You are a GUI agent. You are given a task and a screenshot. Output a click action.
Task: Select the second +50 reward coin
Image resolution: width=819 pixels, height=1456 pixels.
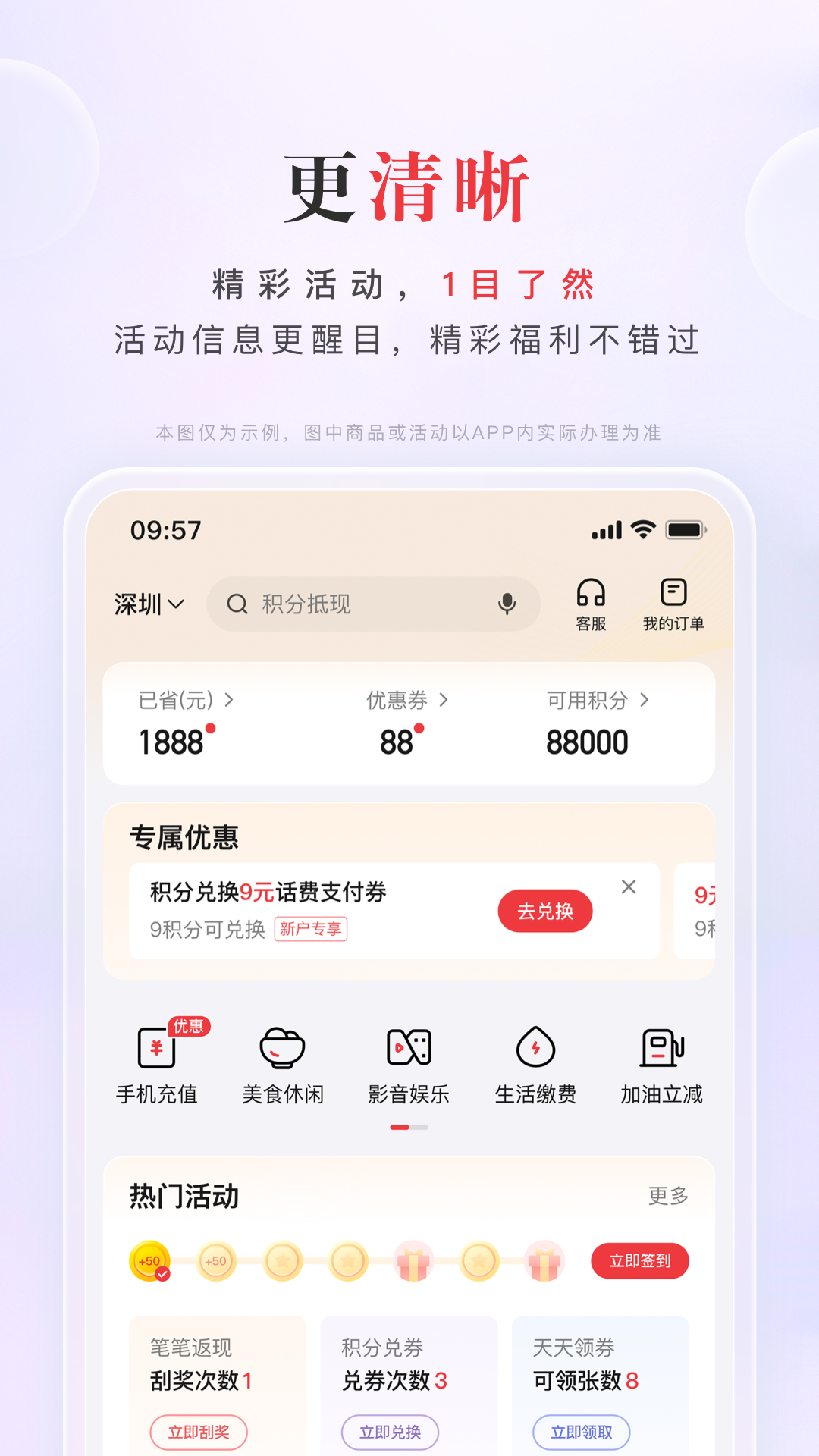[x=216, y=1261]
